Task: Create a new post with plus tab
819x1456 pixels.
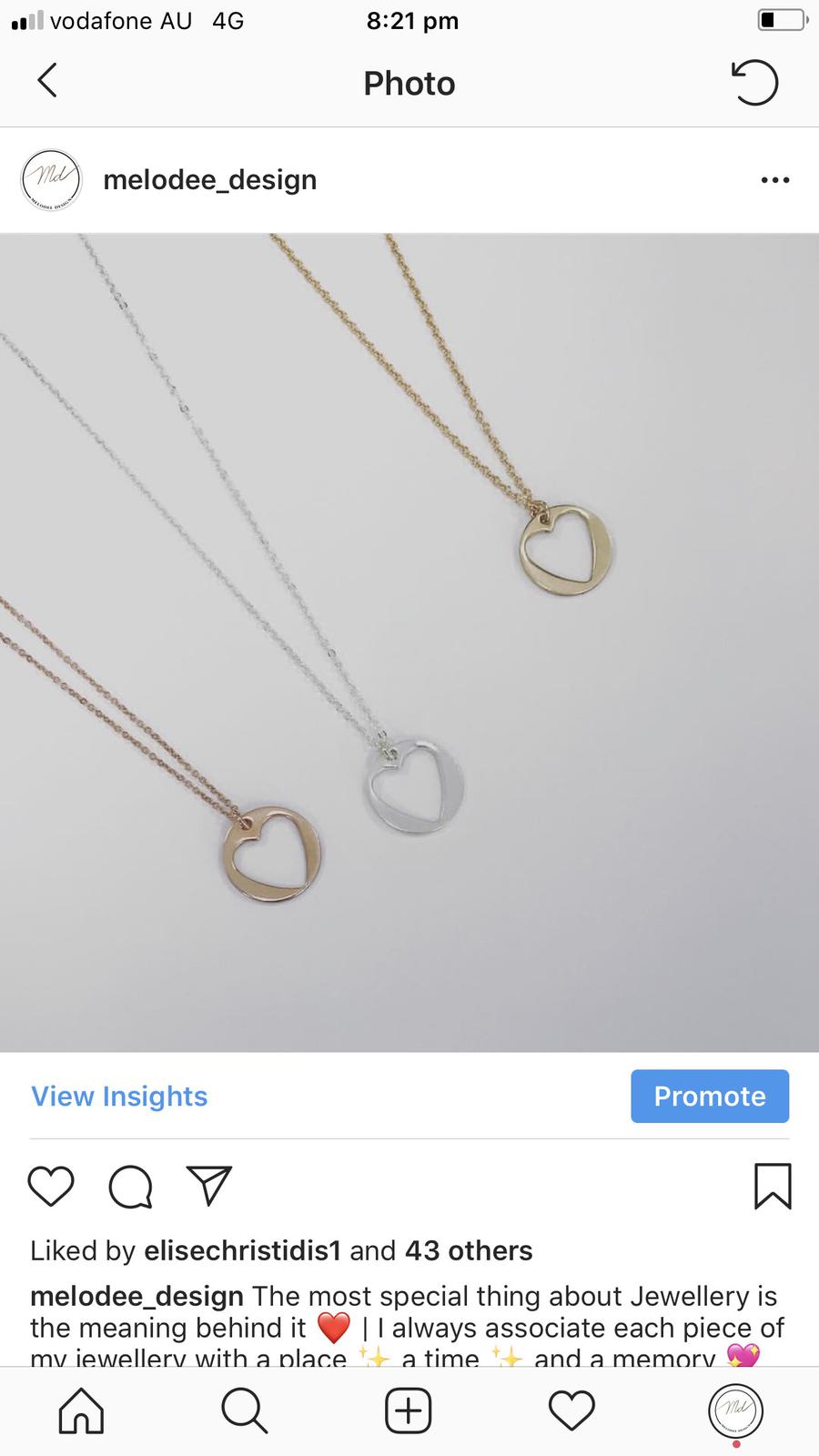Action: [x=408, y=1411]
